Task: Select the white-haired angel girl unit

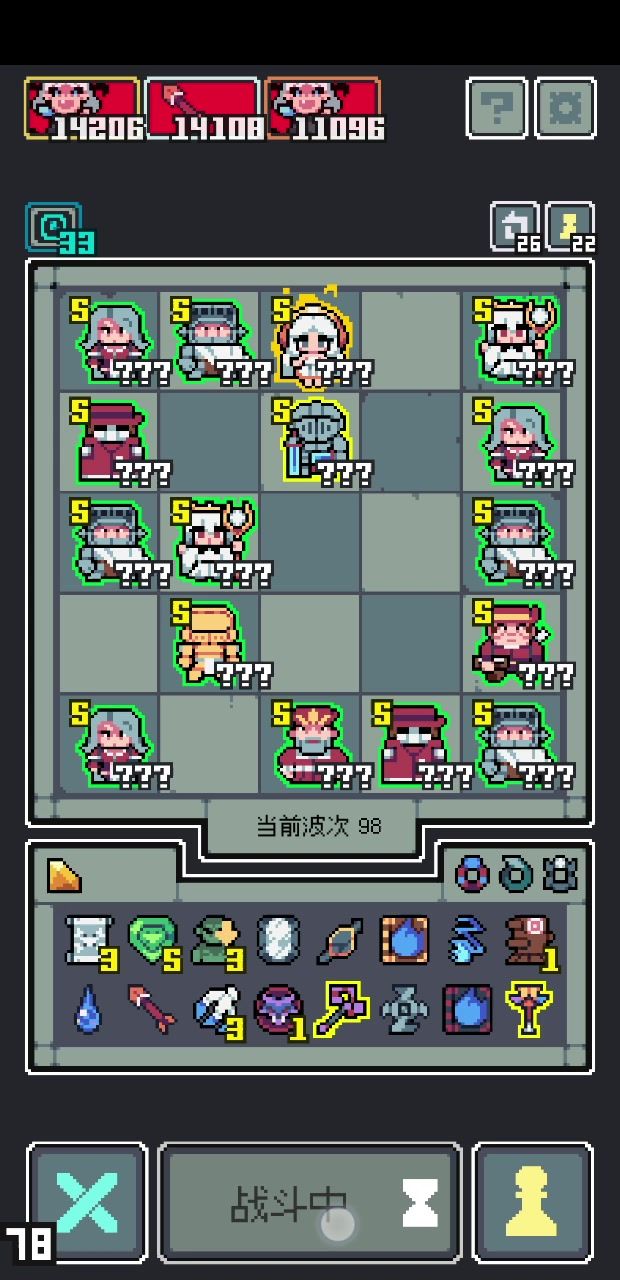Action: click(x=312, y=342)
